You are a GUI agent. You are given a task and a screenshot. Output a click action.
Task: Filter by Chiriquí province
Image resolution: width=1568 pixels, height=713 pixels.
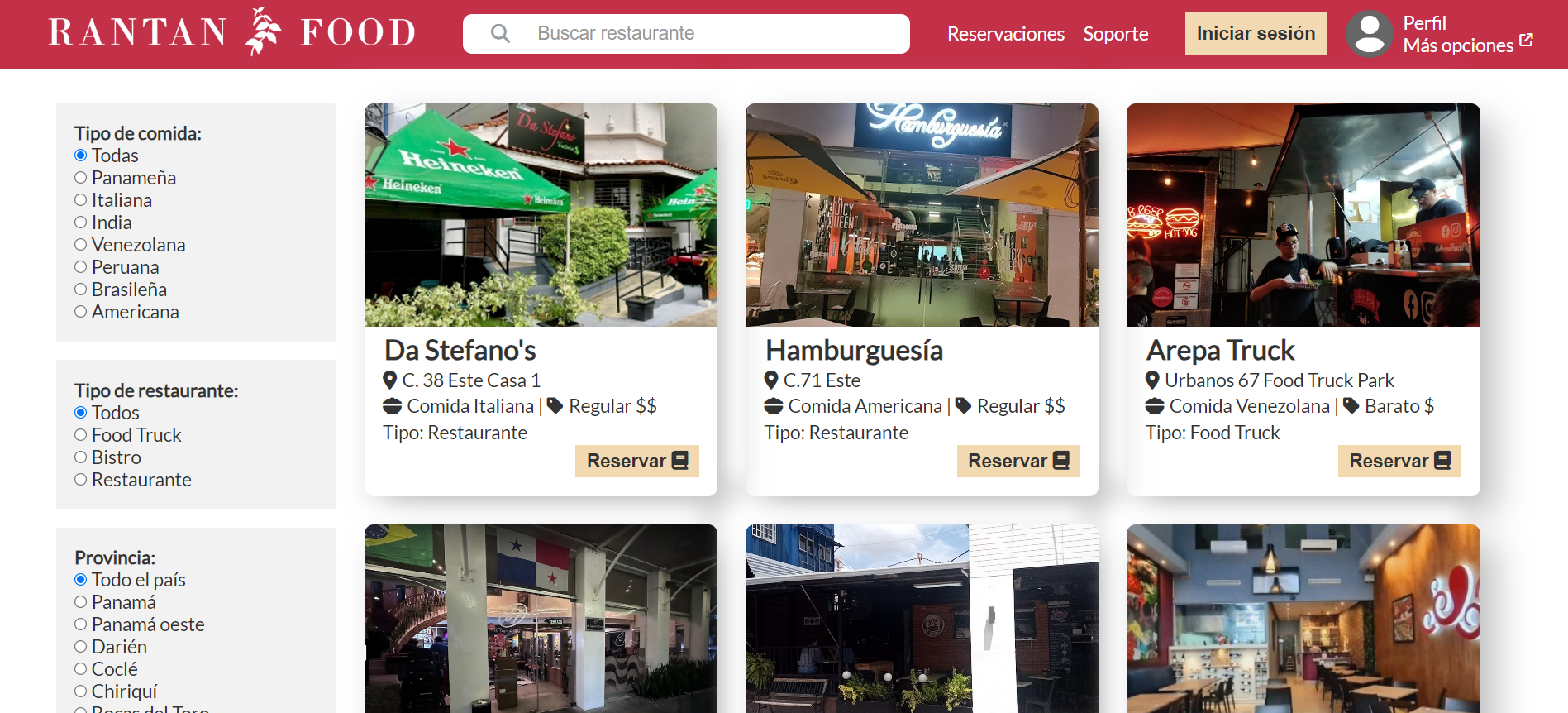pyautogui.click(x=81, y=691)
